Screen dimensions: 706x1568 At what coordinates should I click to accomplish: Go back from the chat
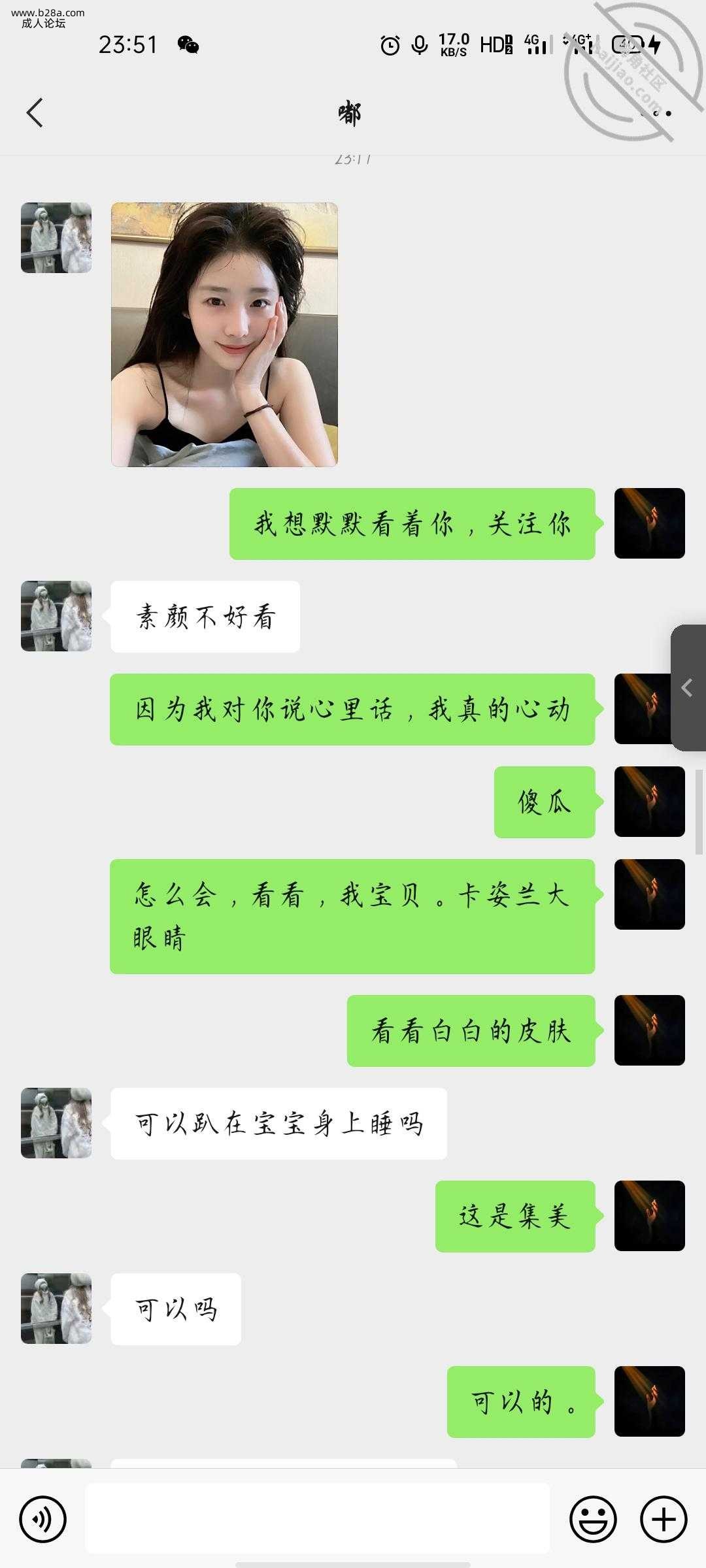(x=35, y=113)
